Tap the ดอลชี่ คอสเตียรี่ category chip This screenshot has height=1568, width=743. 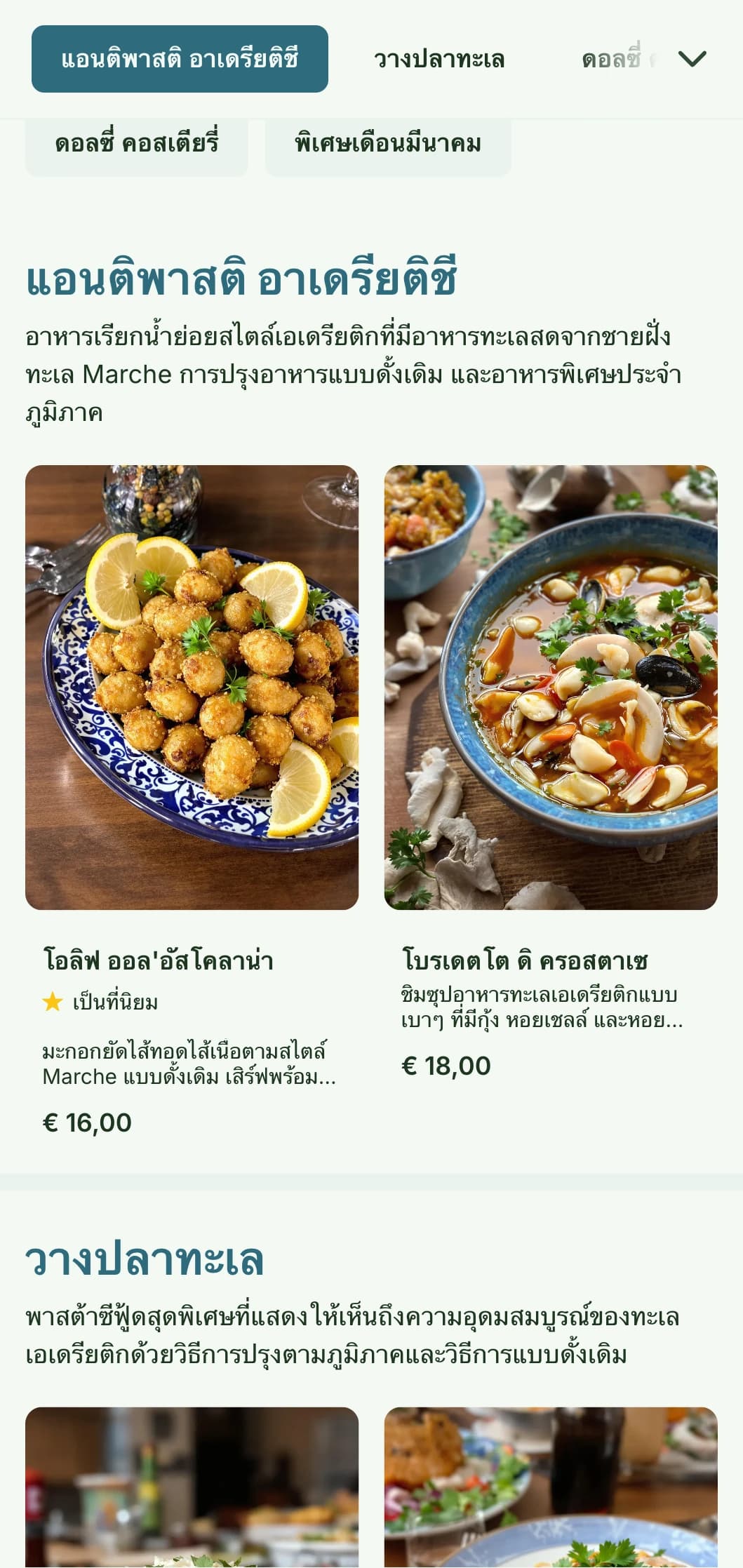(137, 144)
